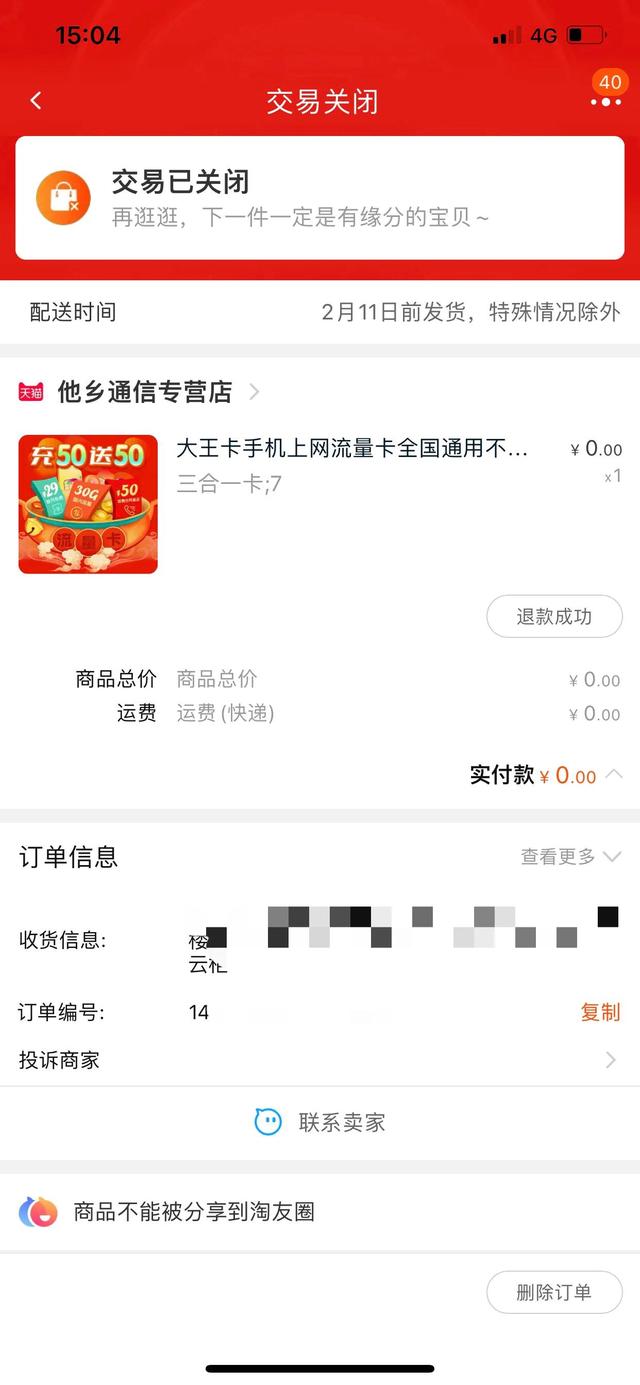Expand 查看更多 order information

click(570, 857)
